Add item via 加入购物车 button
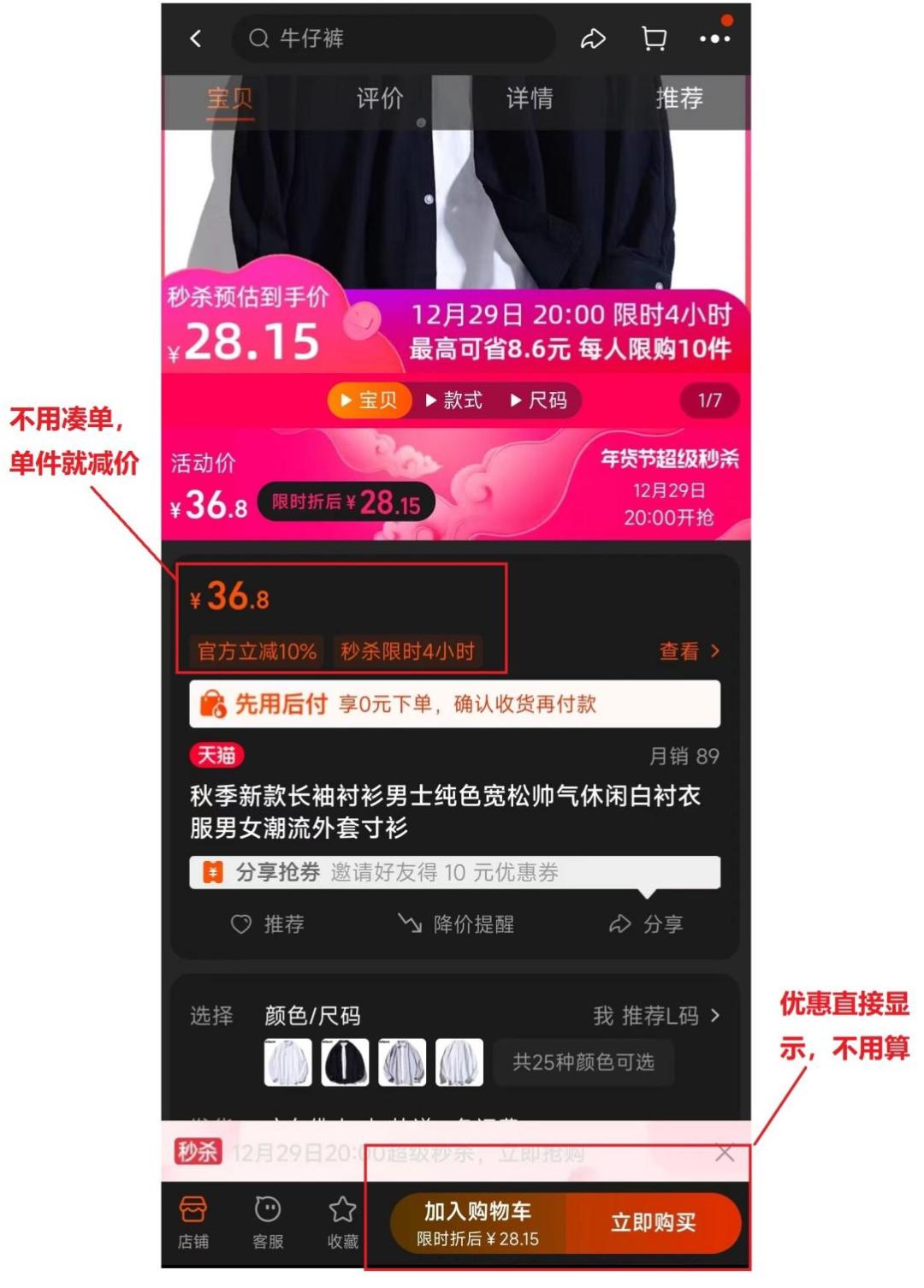924x1288 pixels. pyautogui.click(x=478, y=1222)
